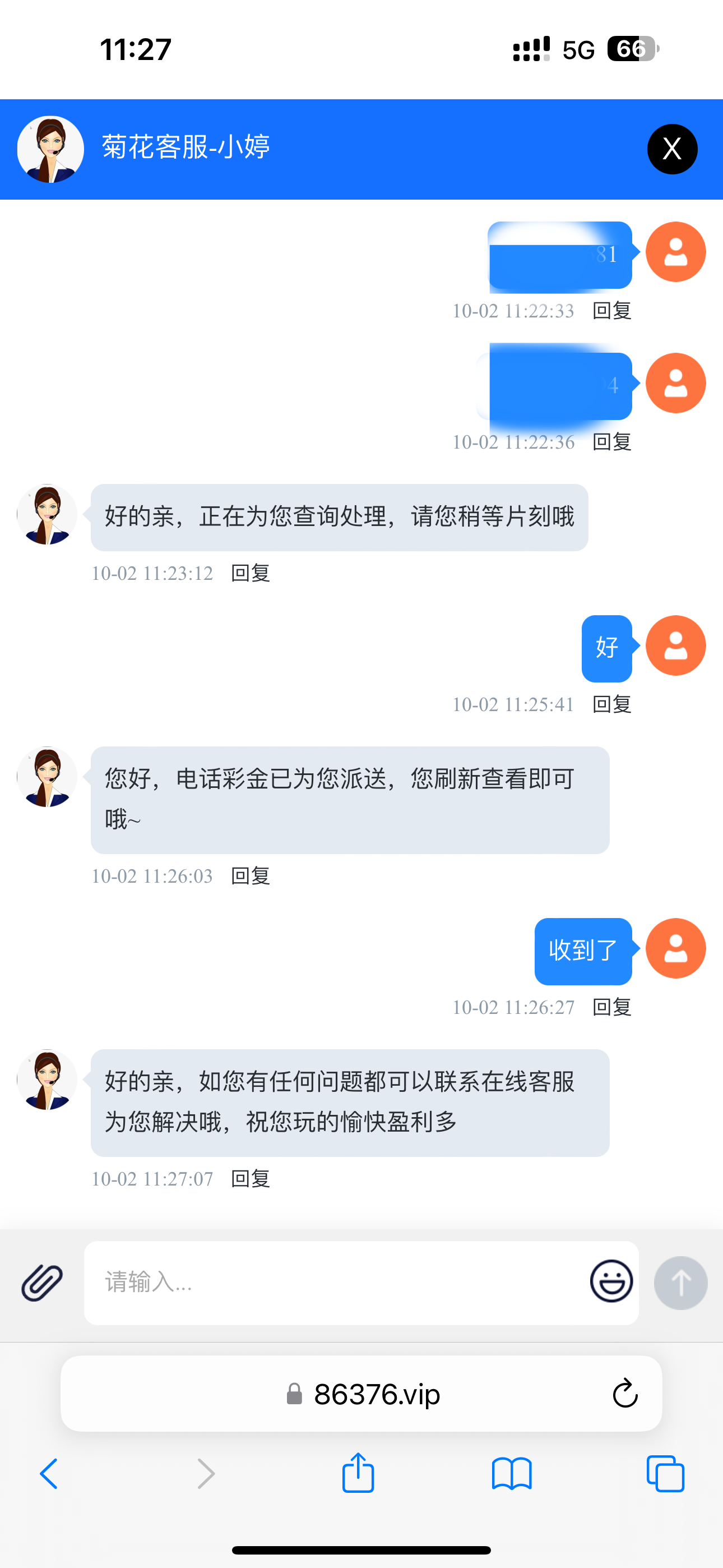
Task: Tap 回复 under the 11:22:33 message
Action: 611,311
